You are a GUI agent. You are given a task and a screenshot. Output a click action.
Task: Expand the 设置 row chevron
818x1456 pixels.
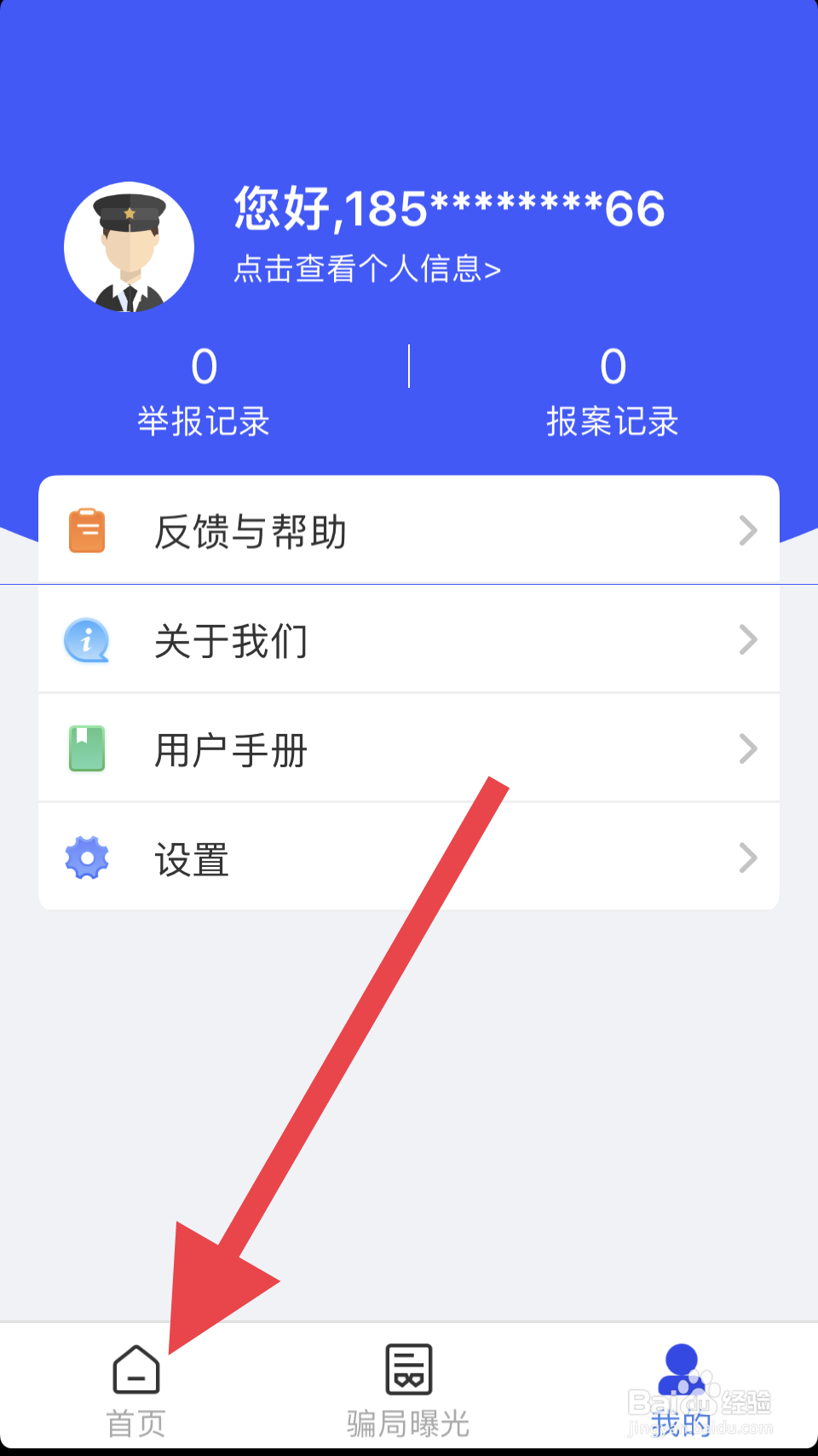point(748,858)
